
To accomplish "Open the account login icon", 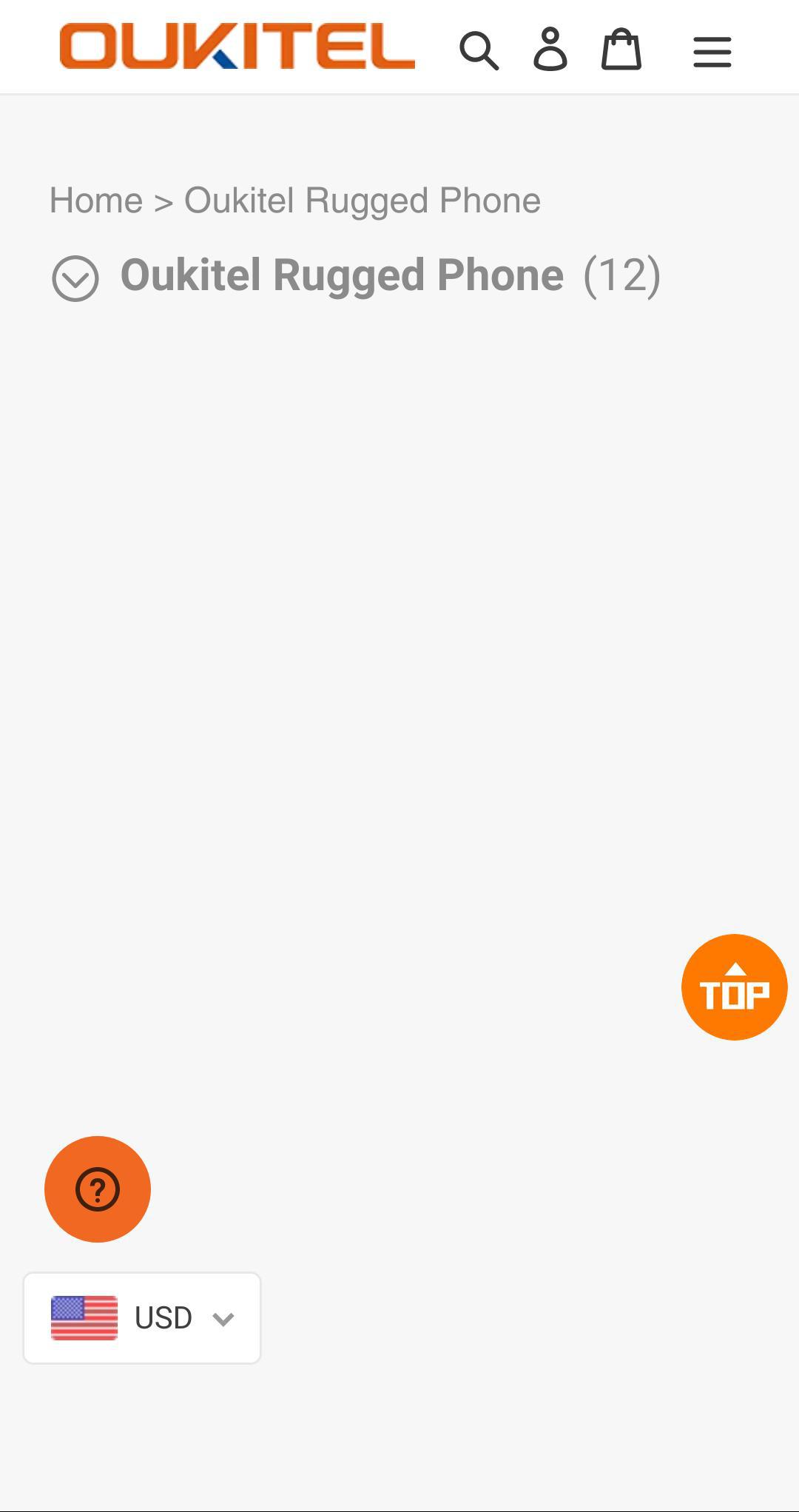I will [x=550, y=50].
